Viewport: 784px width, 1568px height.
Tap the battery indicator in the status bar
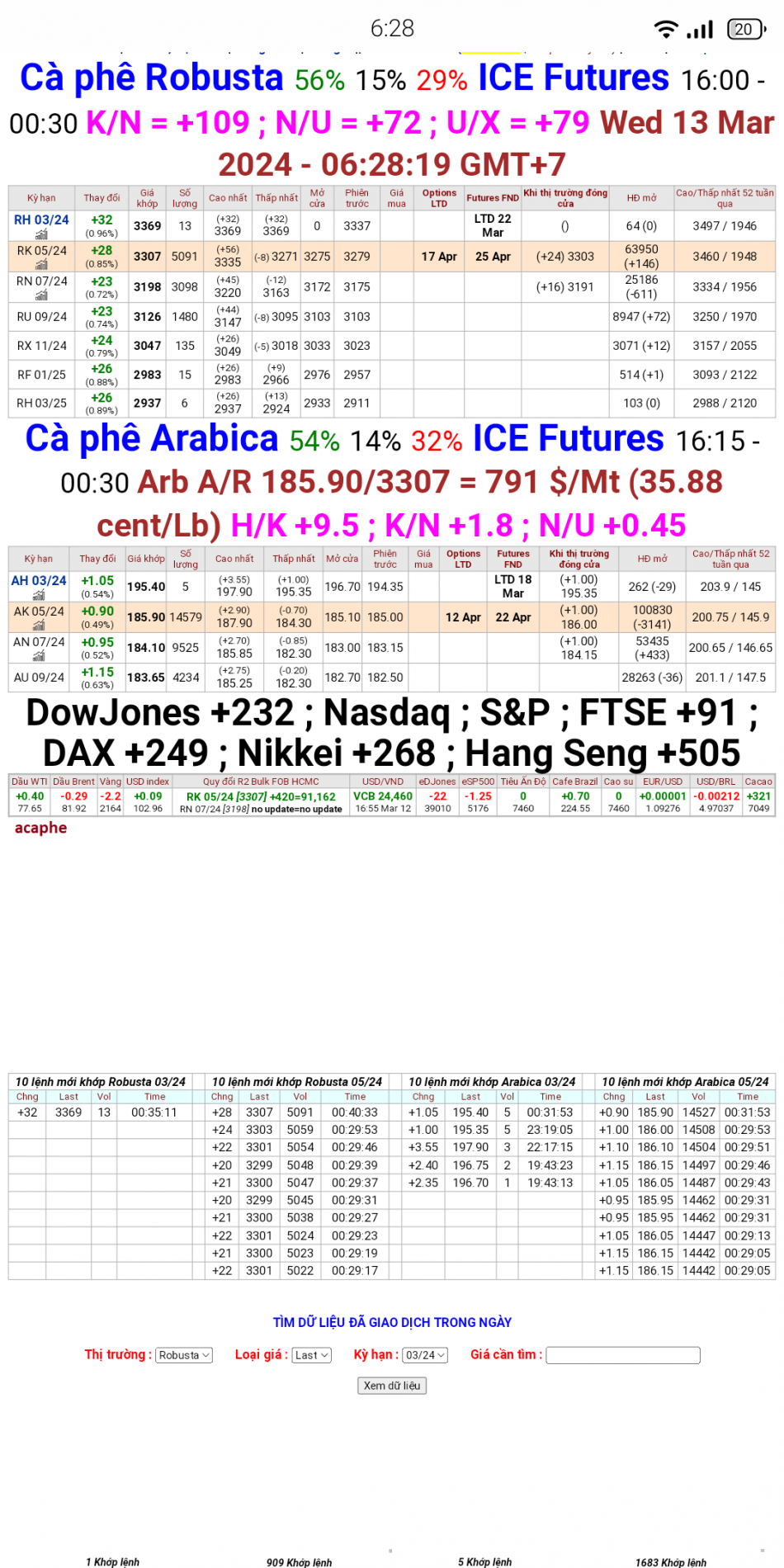click(744, 28)
